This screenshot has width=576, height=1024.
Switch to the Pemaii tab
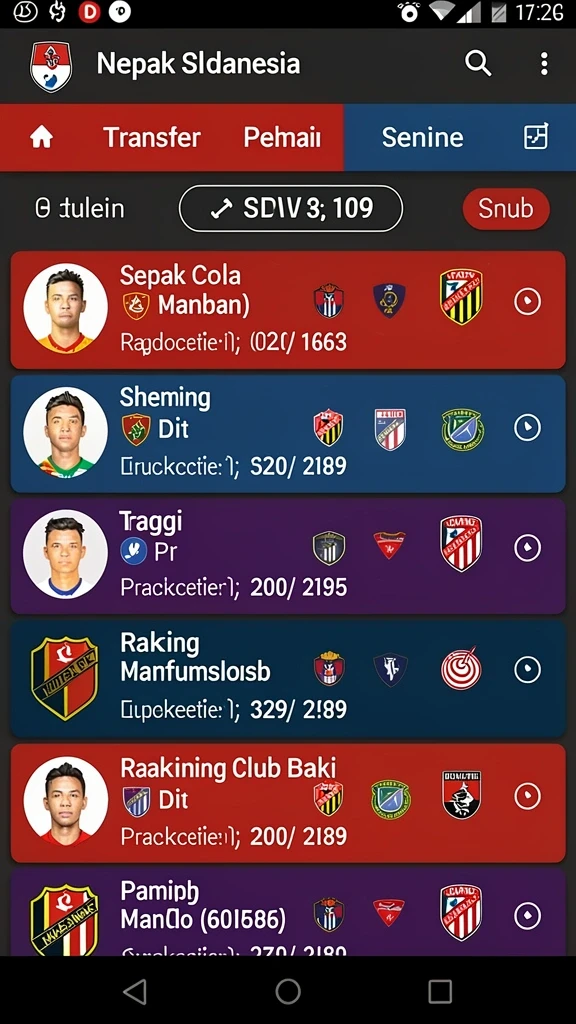[282, 138]
